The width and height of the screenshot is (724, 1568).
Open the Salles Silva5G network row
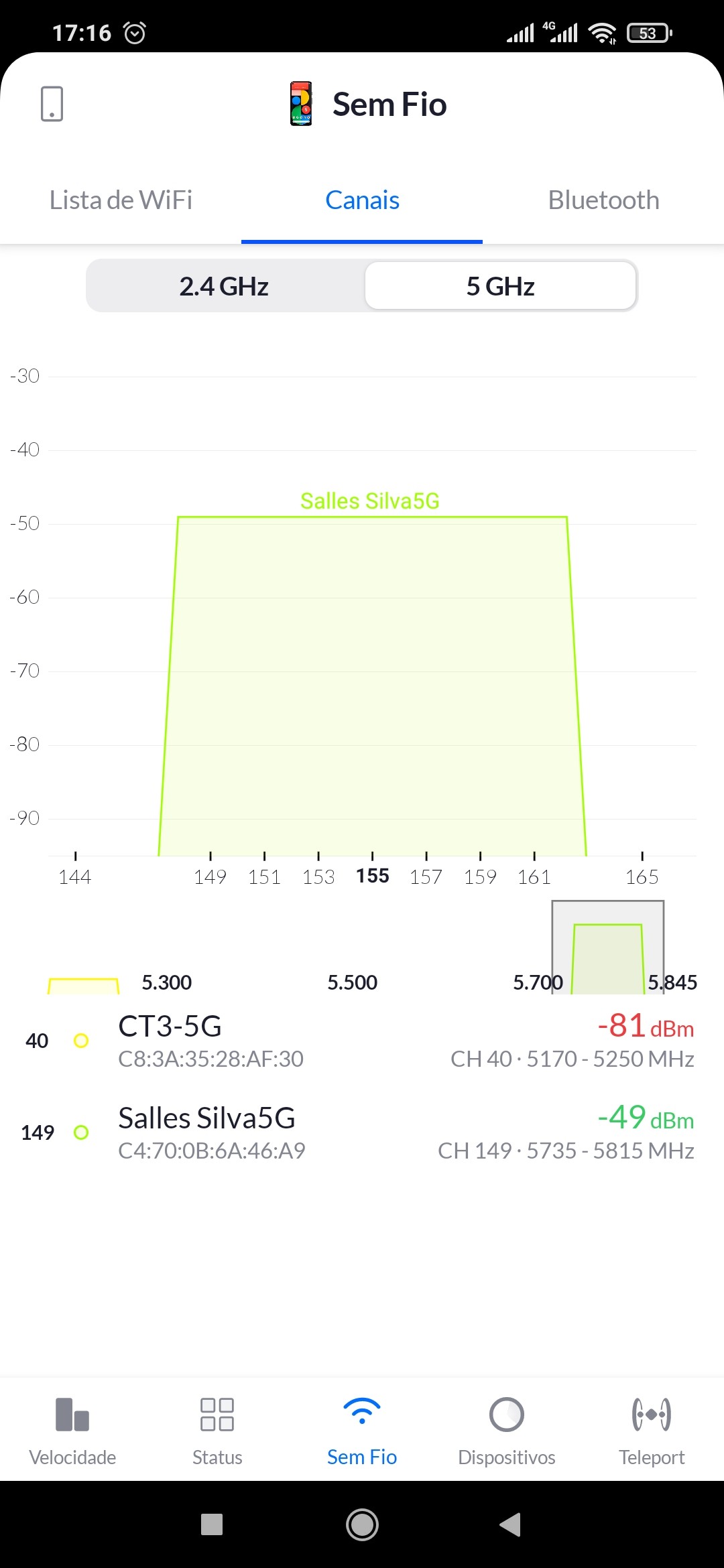pyautogui.click(x=362, y=1132)
